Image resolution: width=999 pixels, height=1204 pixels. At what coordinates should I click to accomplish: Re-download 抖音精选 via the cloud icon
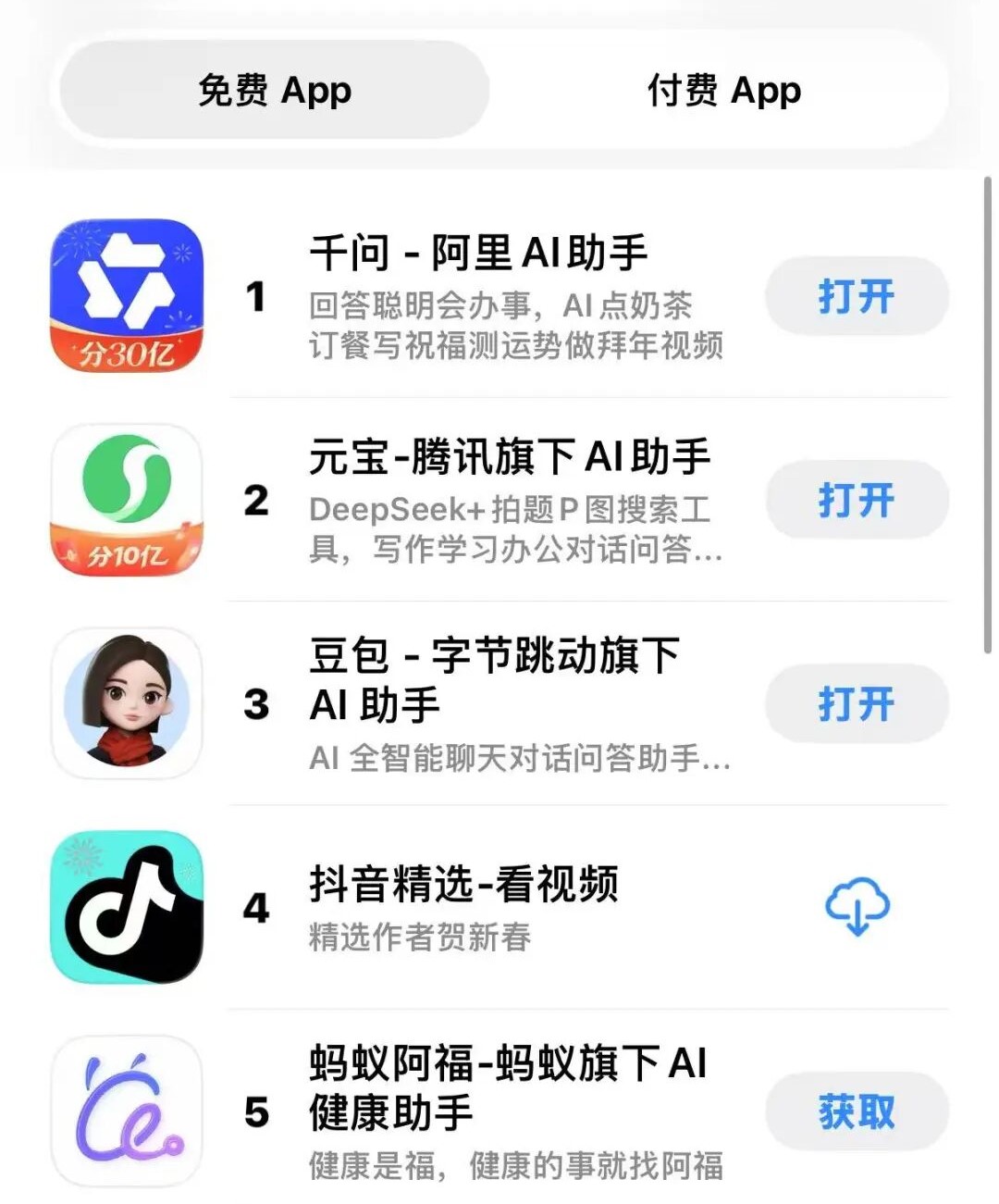pyautogui.click(x=857, y=908)
